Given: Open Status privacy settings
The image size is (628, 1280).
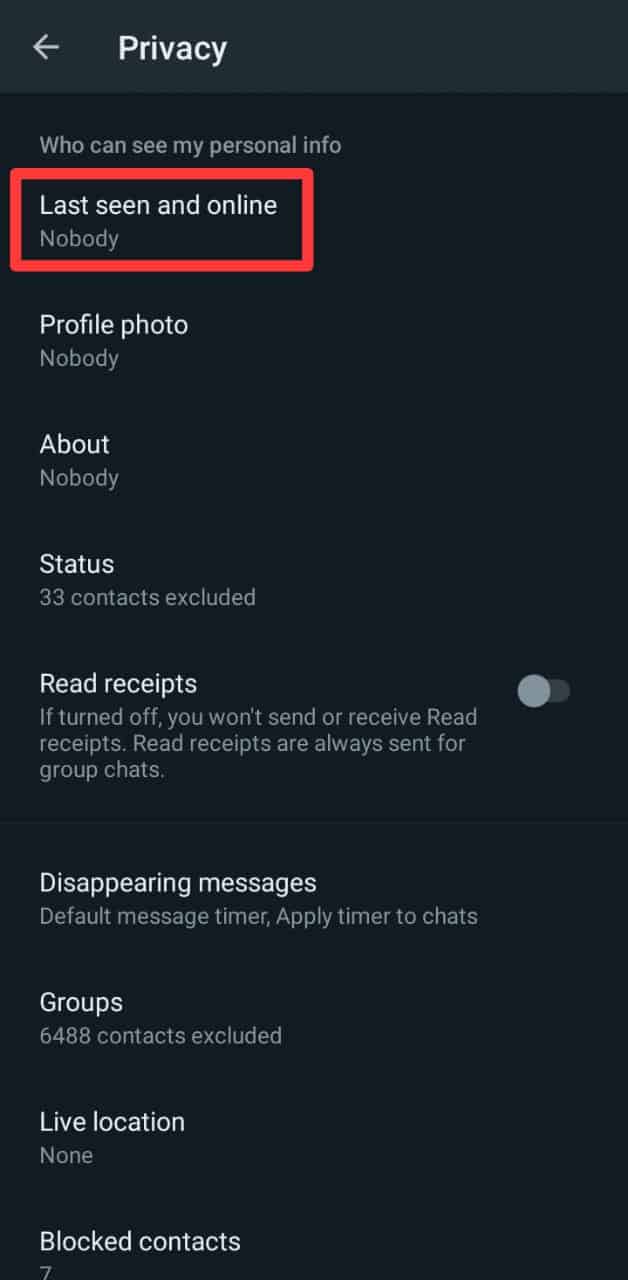Looking at the screenshot, I should click(x=146, y=579).
